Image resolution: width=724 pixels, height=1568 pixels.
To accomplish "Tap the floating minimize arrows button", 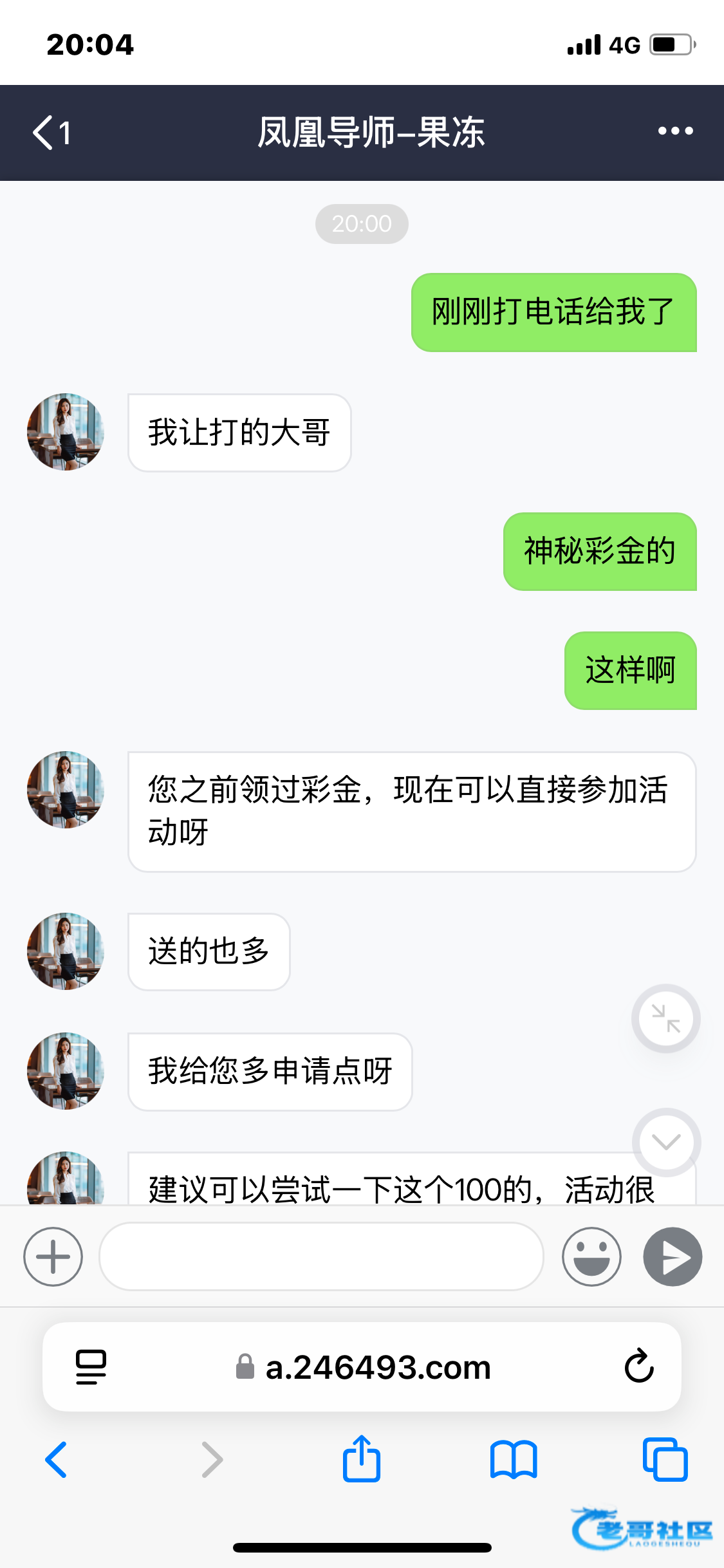I will pyautogui.click(x=665, y=1018).
